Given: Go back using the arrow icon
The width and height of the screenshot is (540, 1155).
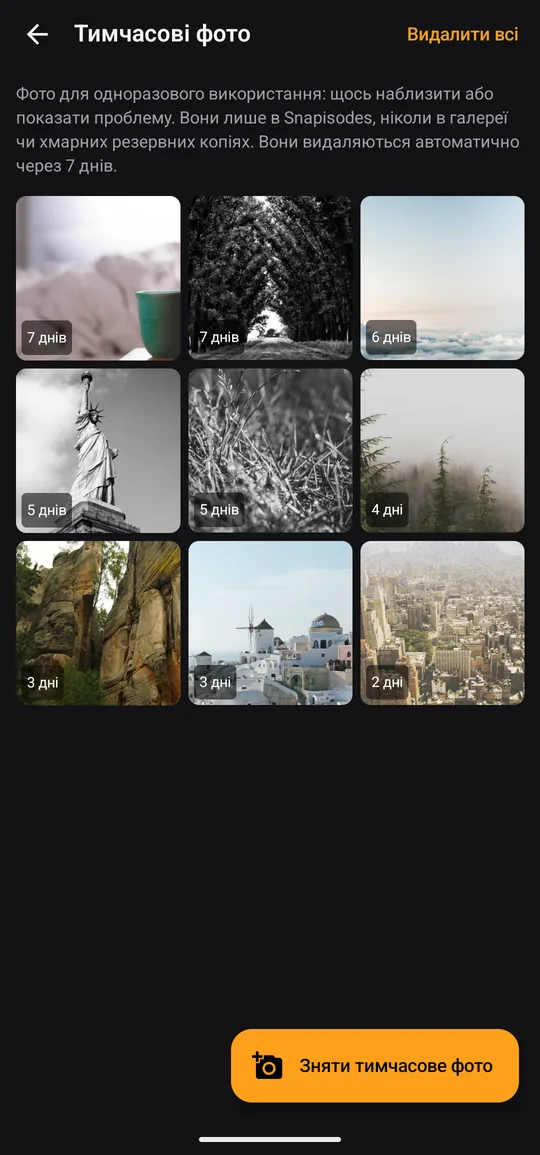Looking at the screenshot, I should click(x=37, y=34).
